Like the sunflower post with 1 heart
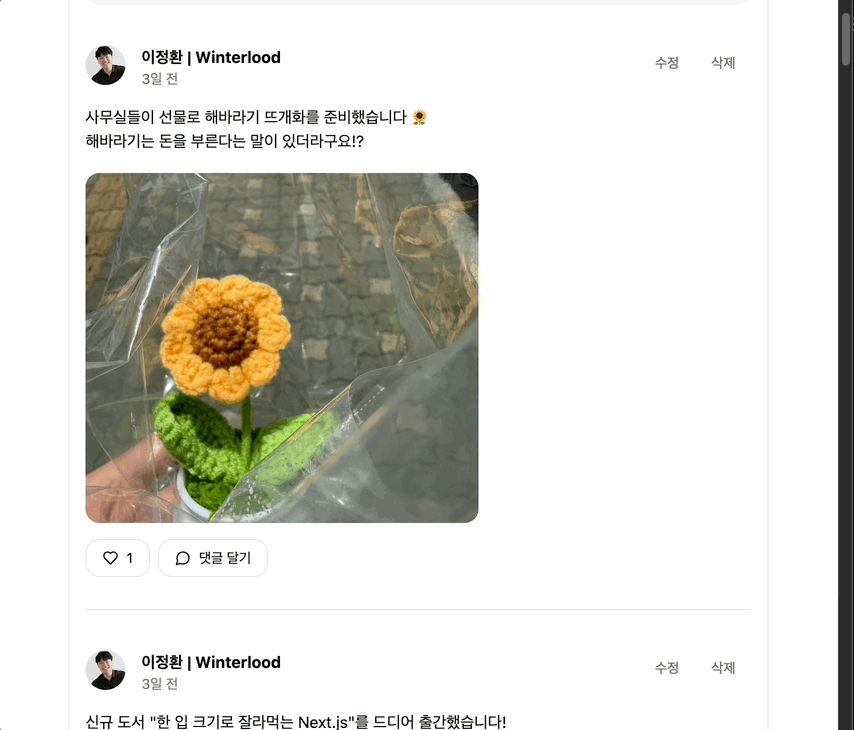Screen dimensions: 854x730 point(117,558)
